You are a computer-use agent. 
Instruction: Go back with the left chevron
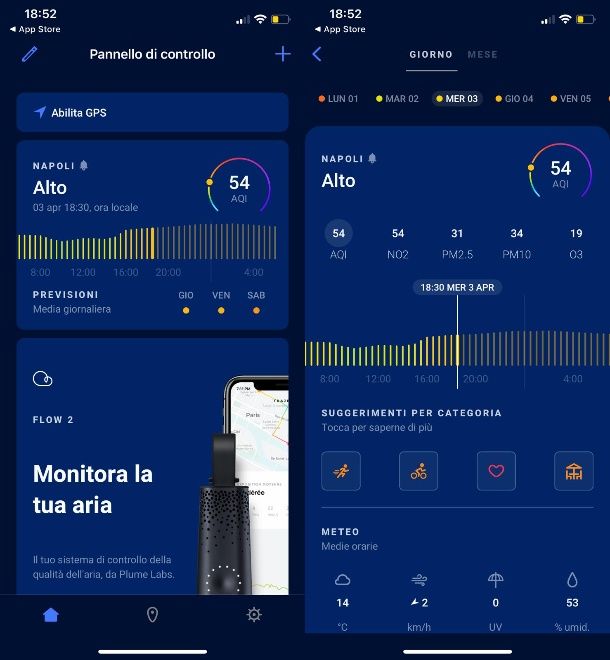pyautogui.click(x=317, y=54)
